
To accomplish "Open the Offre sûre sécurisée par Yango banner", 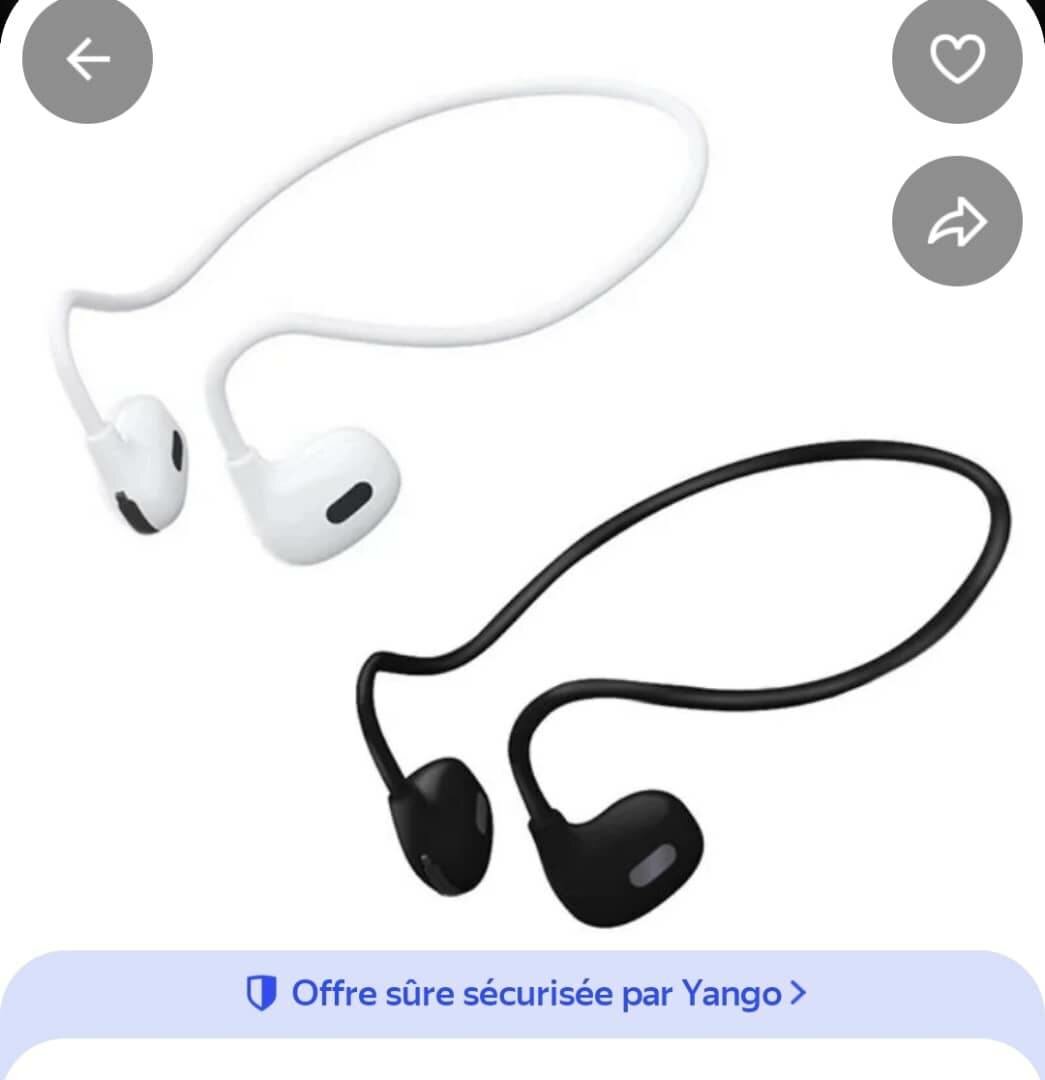I will click(x=524, y=994).
